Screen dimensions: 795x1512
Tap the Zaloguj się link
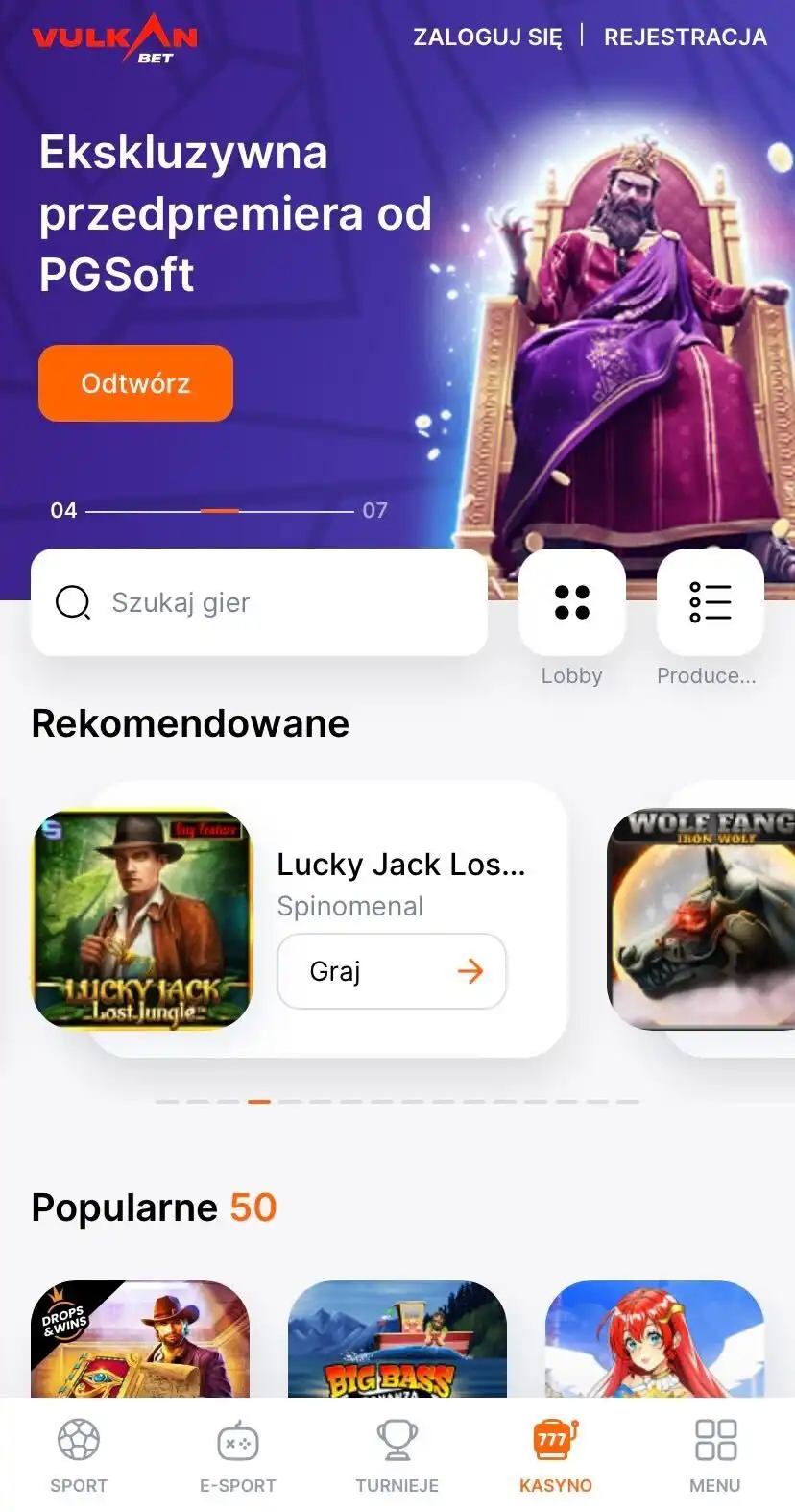[488, 37]
